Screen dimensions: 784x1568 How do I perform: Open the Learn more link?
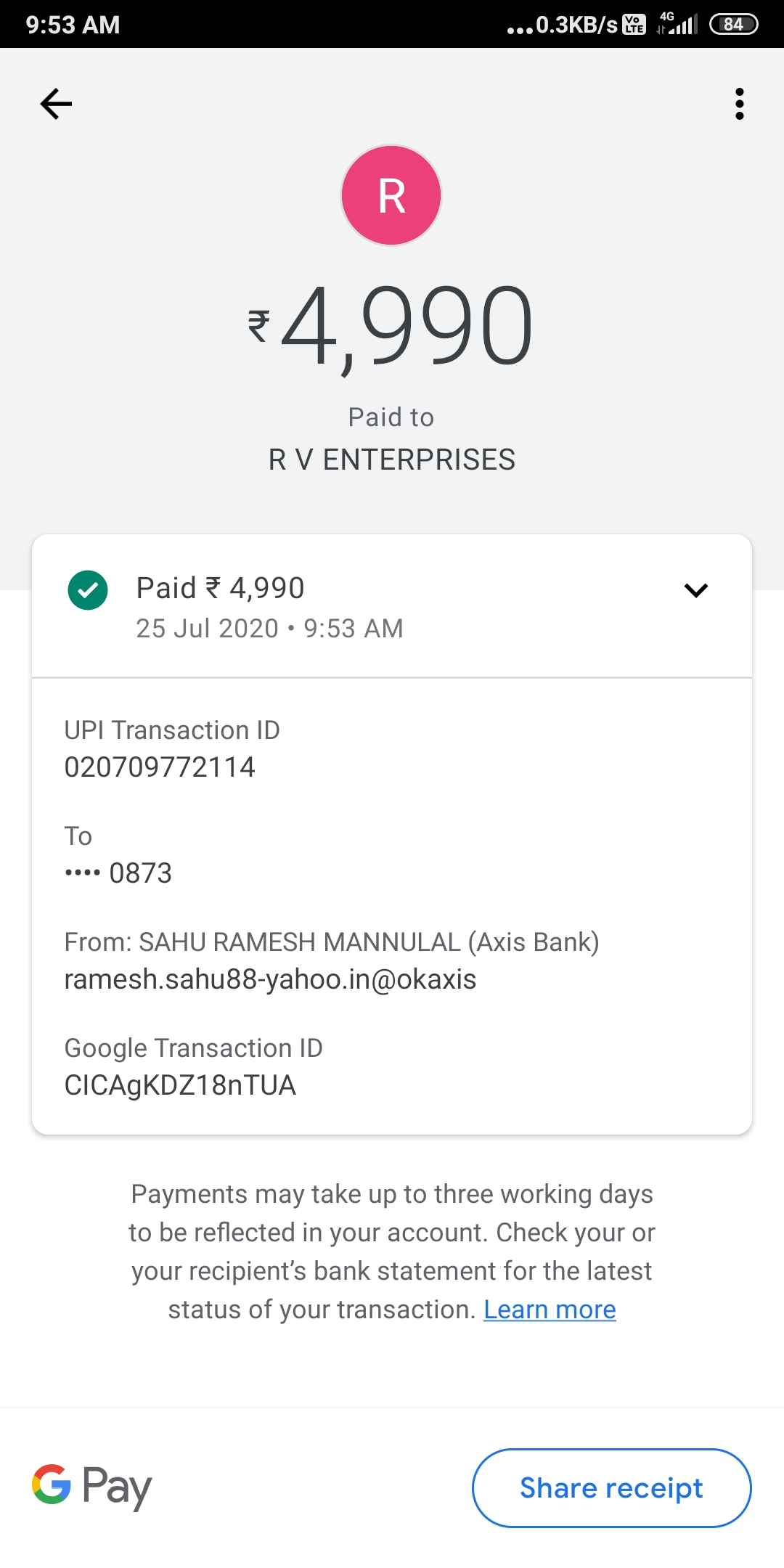(550, 1310)
